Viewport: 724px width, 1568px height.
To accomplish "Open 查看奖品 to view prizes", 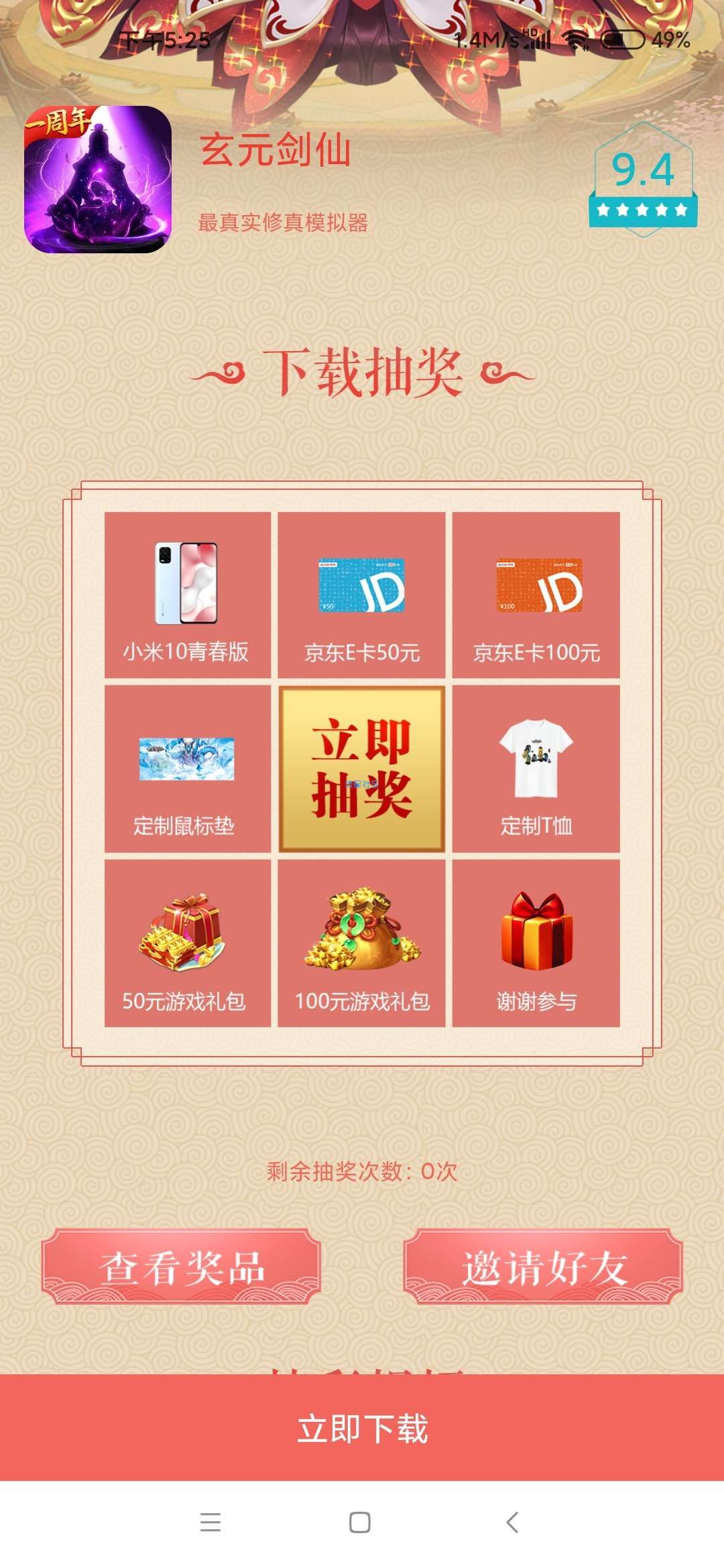I will [x=181, y=1267].
